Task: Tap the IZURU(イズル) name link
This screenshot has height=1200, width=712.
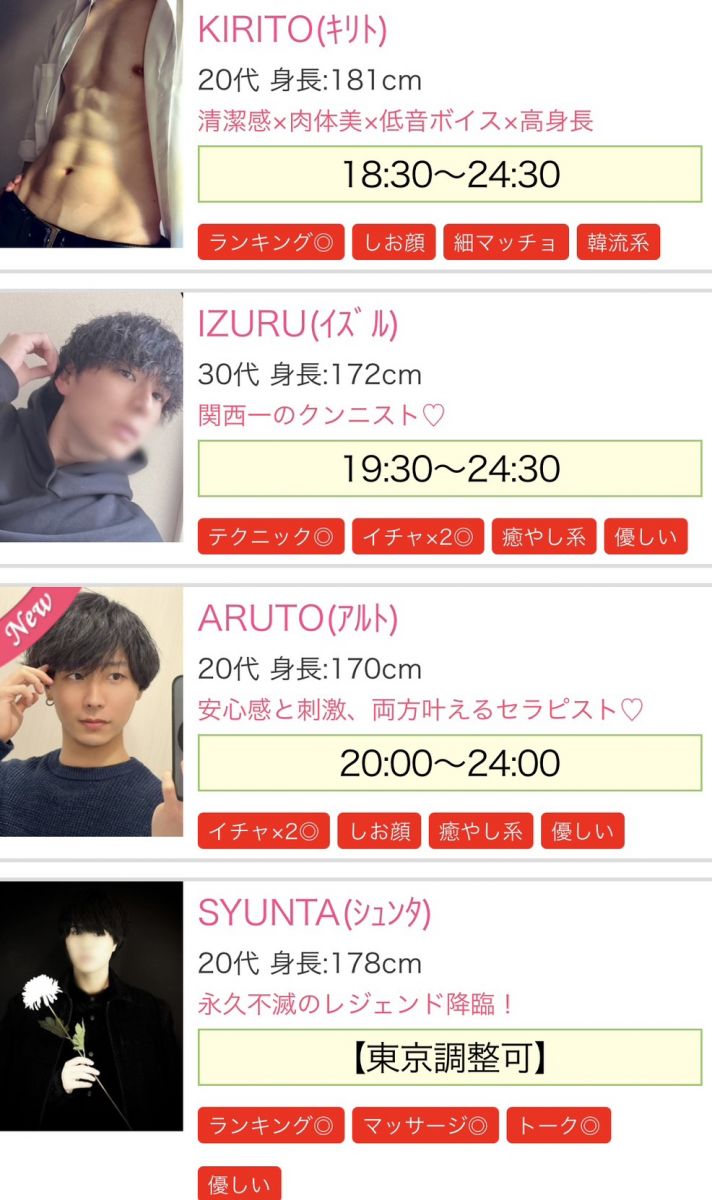Action: tap(297, 325)
